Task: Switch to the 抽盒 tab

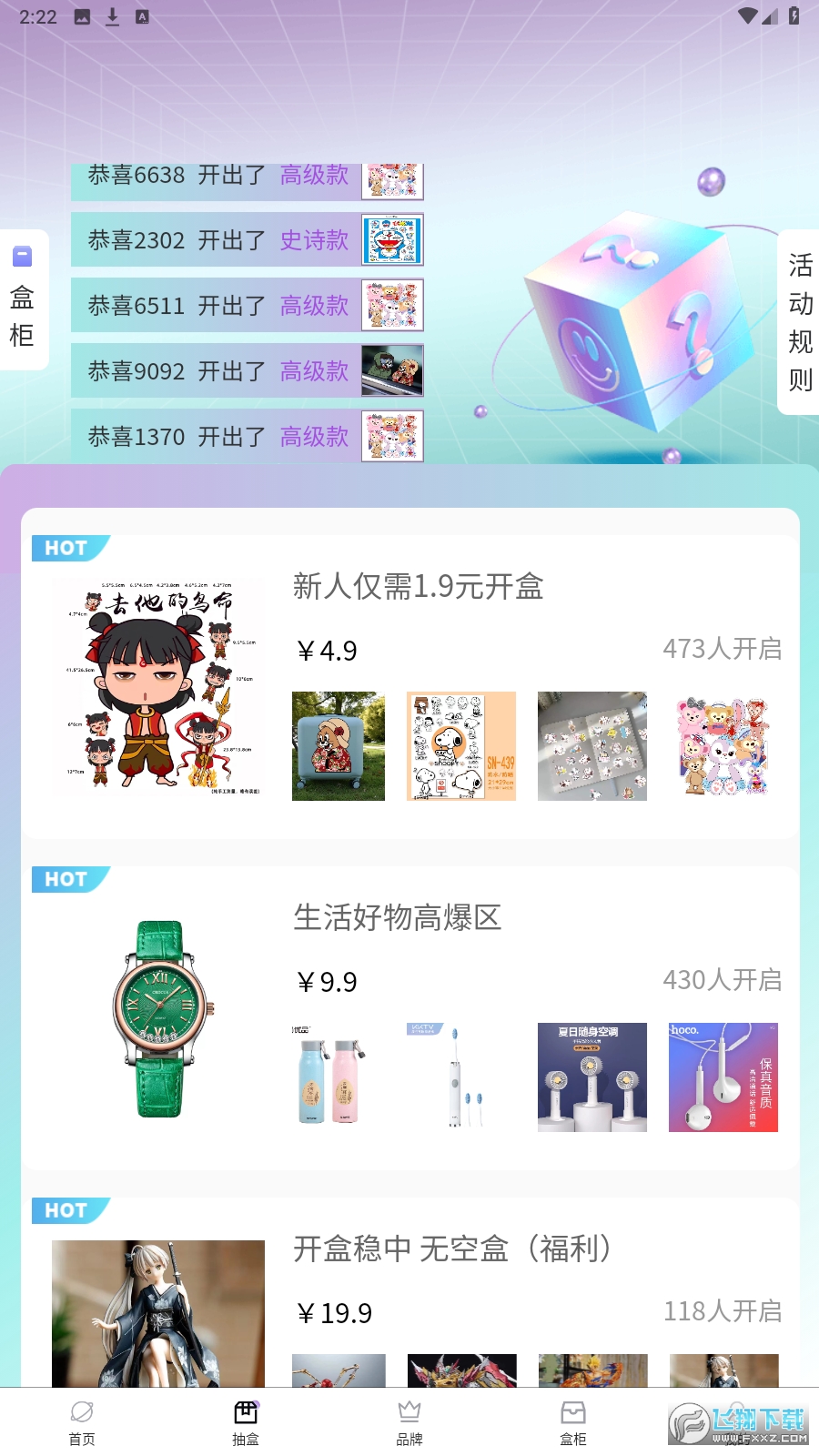Action: 246,1422
